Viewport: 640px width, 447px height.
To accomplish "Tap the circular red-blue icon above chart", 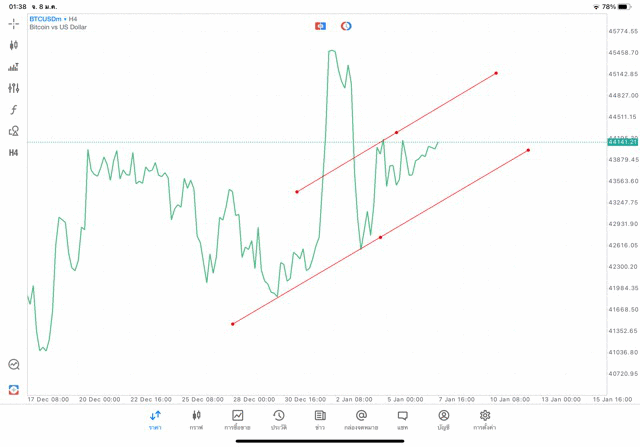I will 346,26.
